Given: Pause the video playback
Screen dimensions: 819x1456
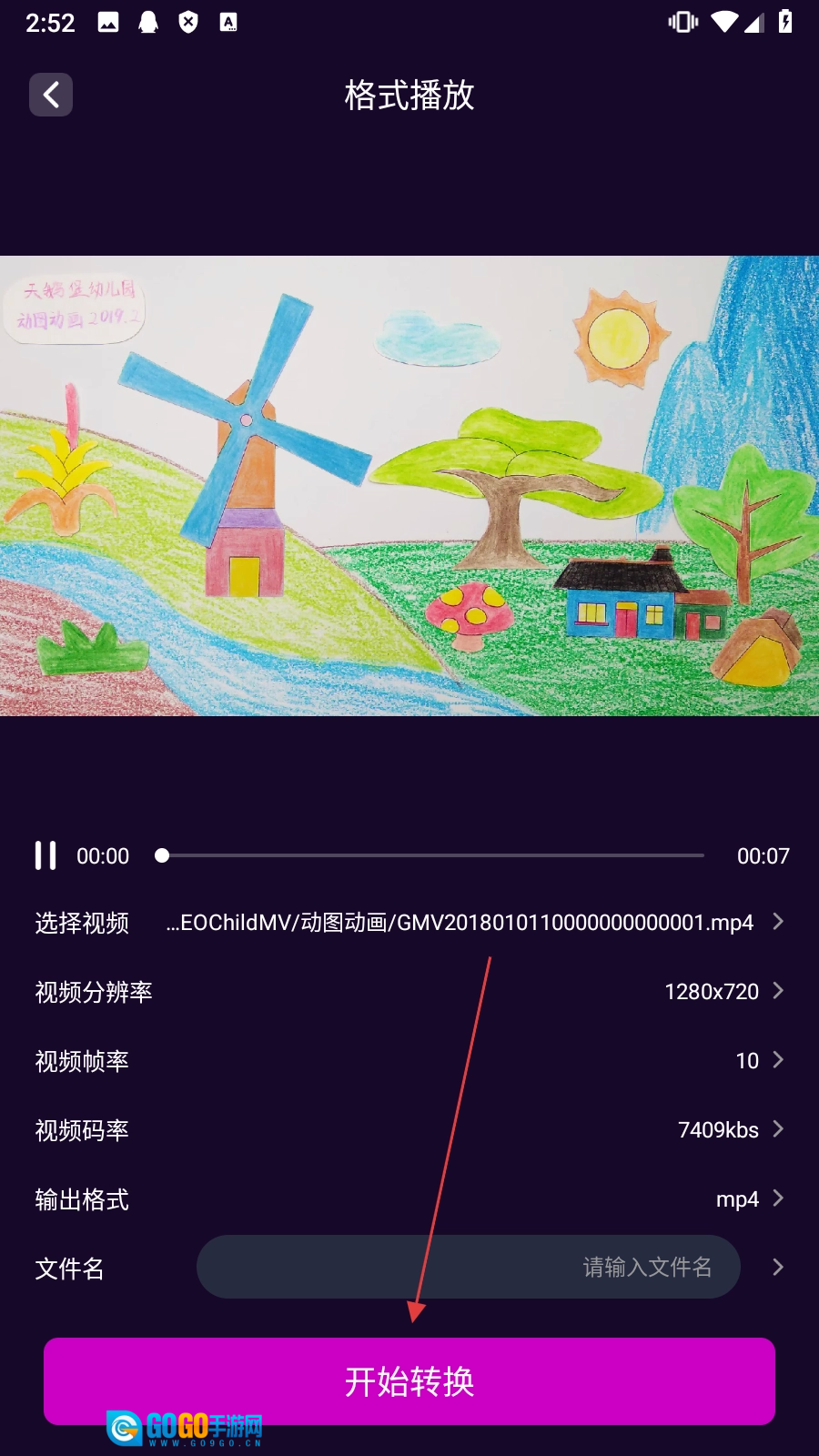Looking at the screenshot, I should 45,855.
